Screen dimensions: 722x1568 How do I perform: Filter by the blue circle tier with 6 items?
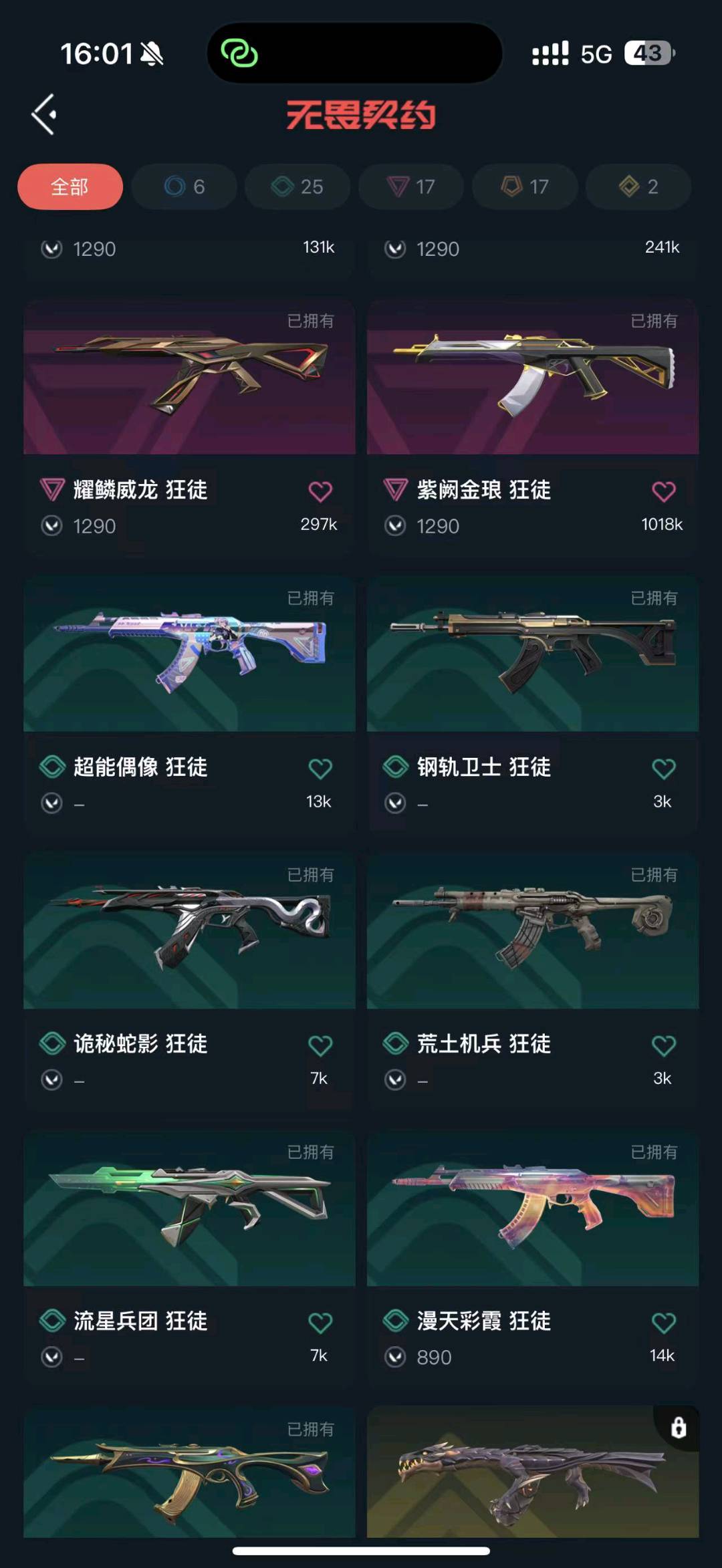(185, 186)
